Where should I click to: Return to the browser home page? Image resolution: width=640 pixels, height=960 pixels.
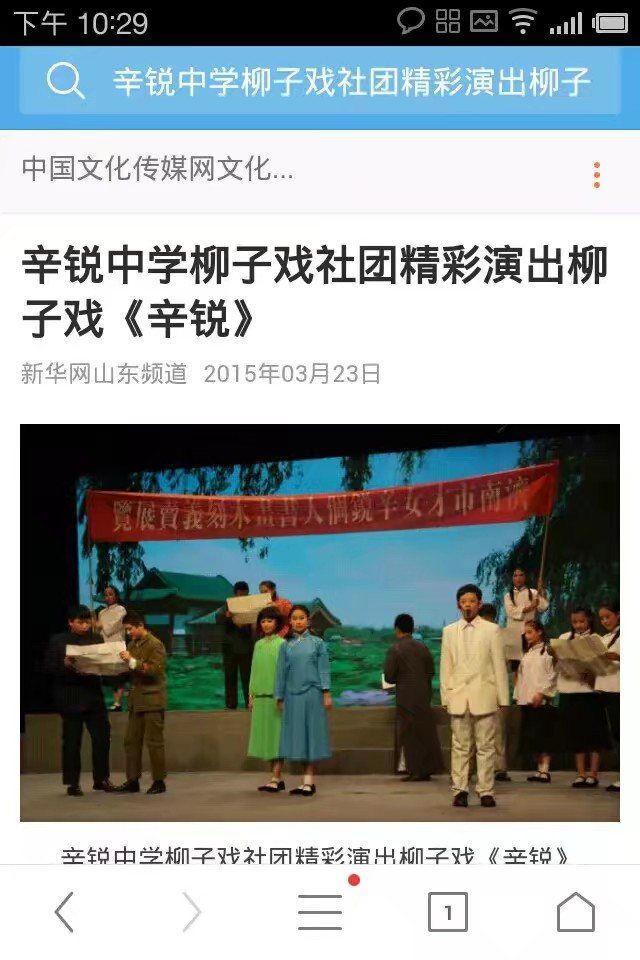[x=575, y=912]
